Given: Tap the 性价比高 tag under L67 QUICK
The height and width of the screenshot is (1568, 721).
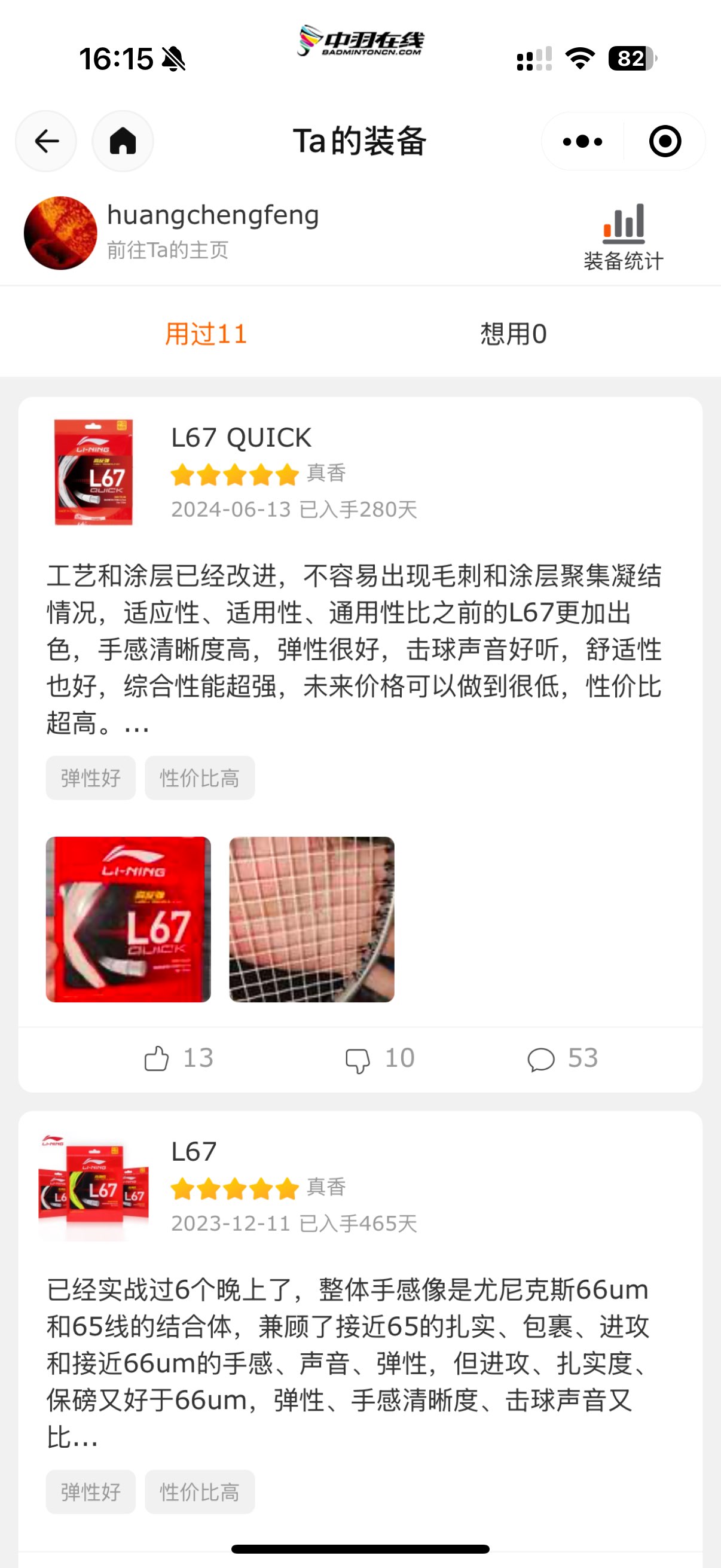Looking at the screenshot, I should pyautogui.click(x=200, y=778).
